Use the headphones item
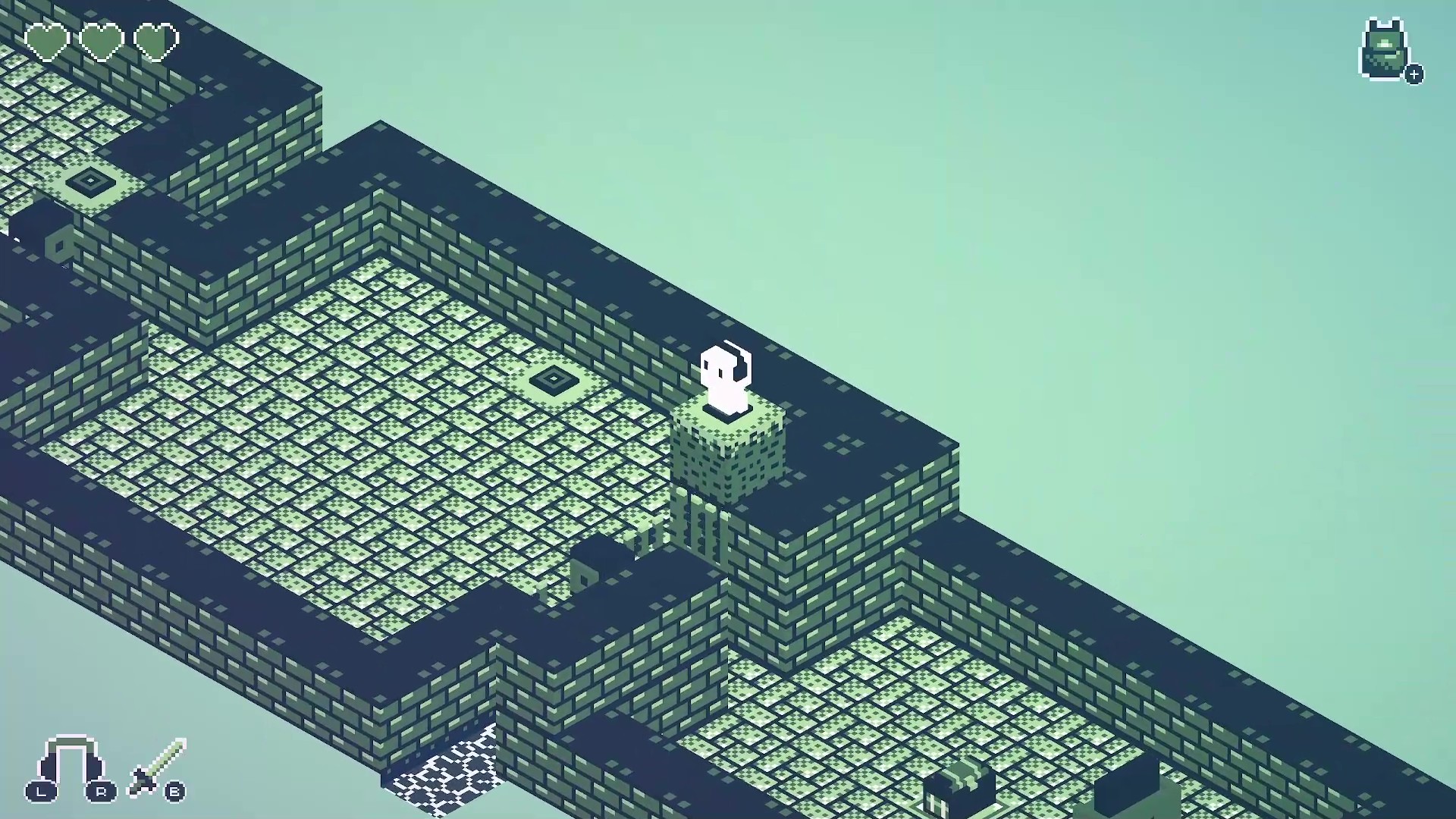Screen dimensions: 1456x819 [71, 764]
